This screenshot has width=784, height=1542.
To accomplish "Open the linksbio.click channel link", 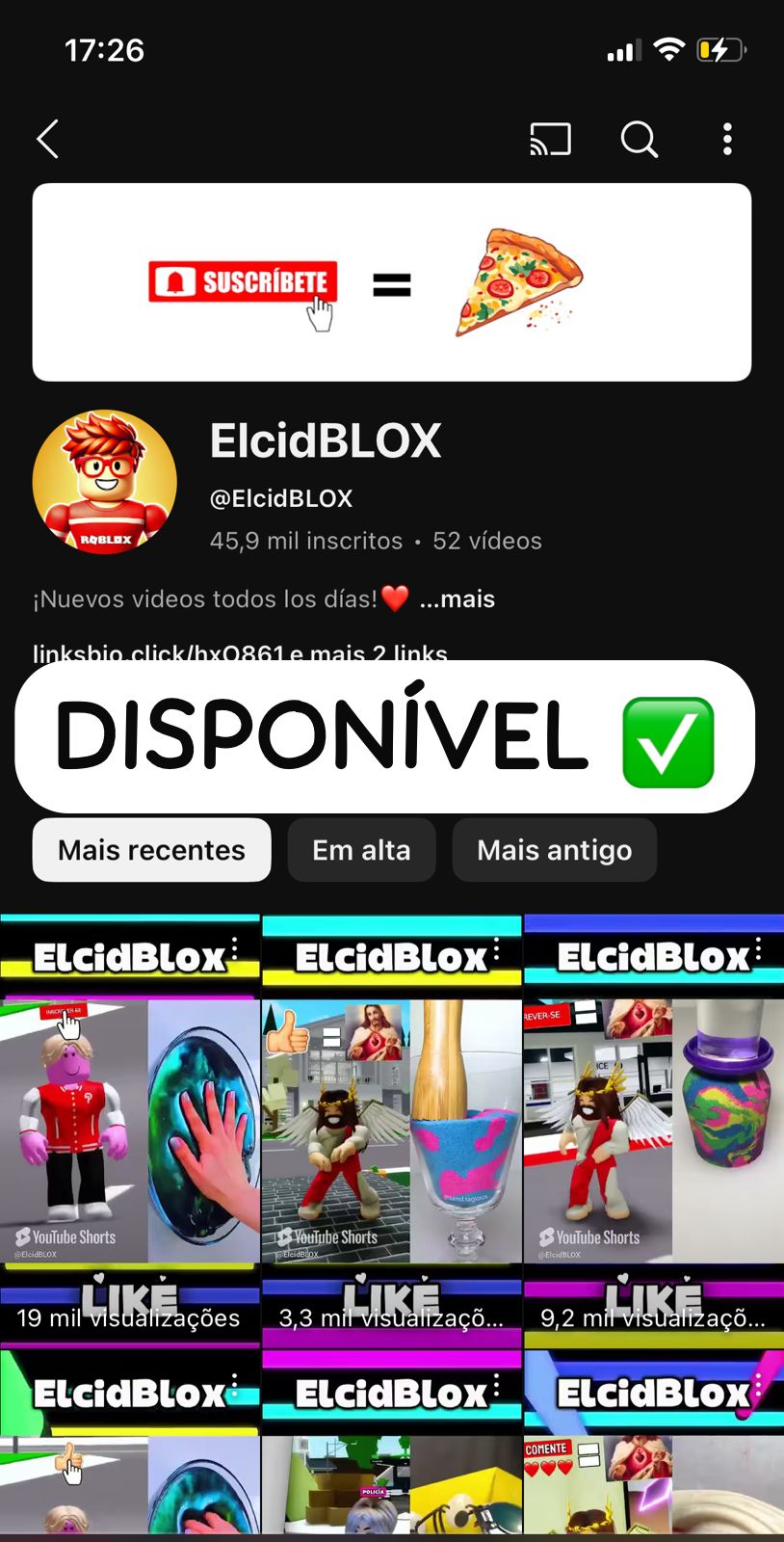I will [x=159, y=652].
